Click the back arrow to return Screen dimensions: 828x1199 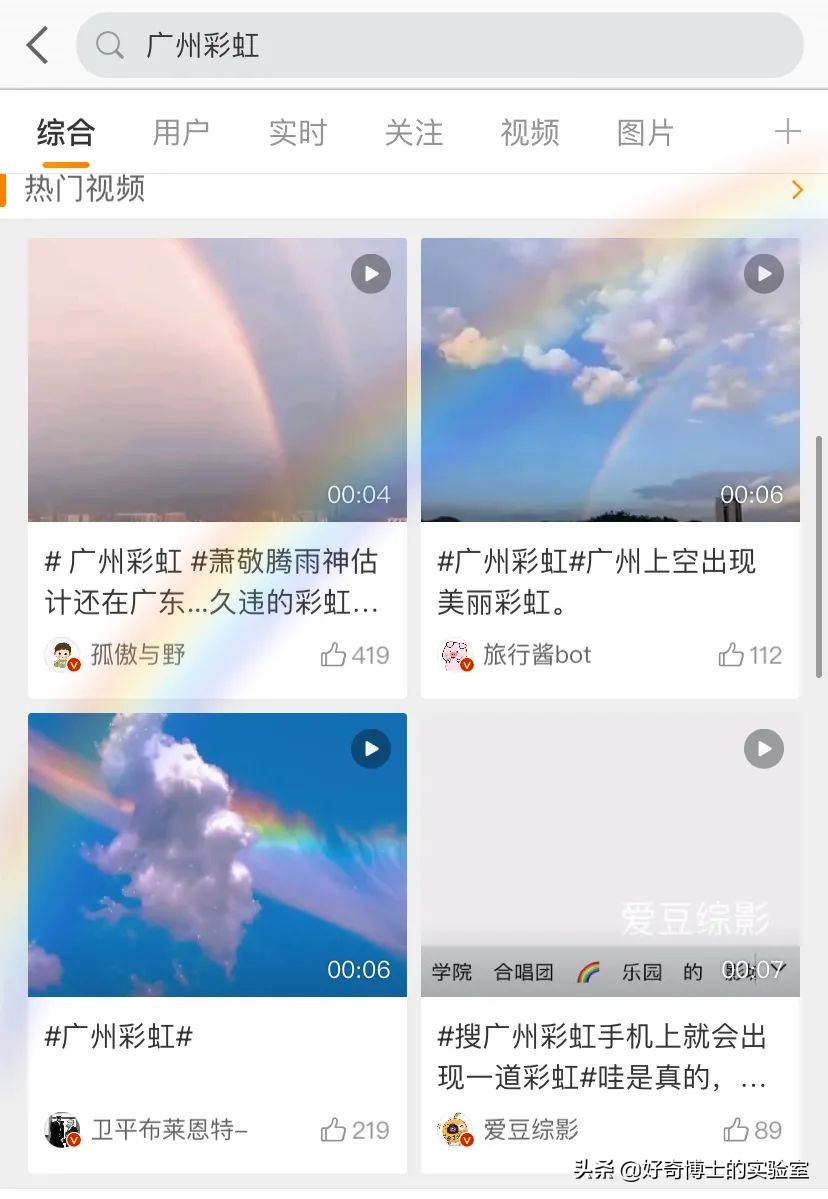(x=37, y=44)
